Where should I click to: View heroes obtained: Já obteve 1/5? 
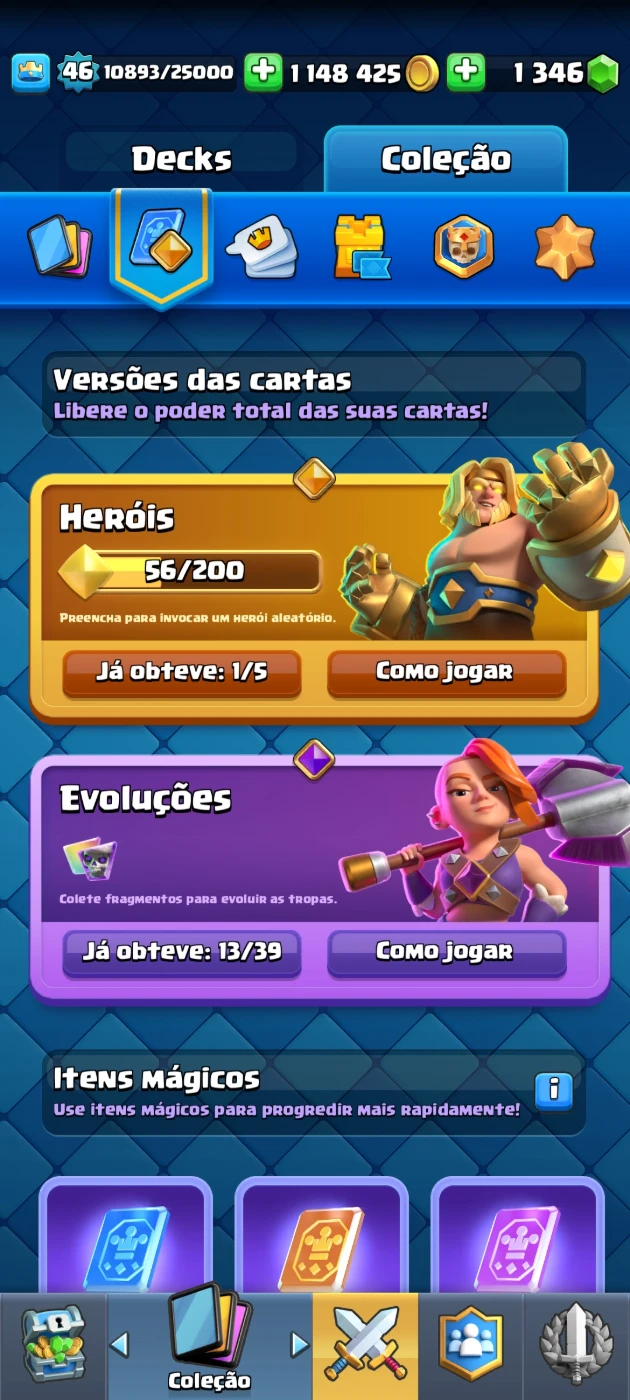(x=182, y=672)
